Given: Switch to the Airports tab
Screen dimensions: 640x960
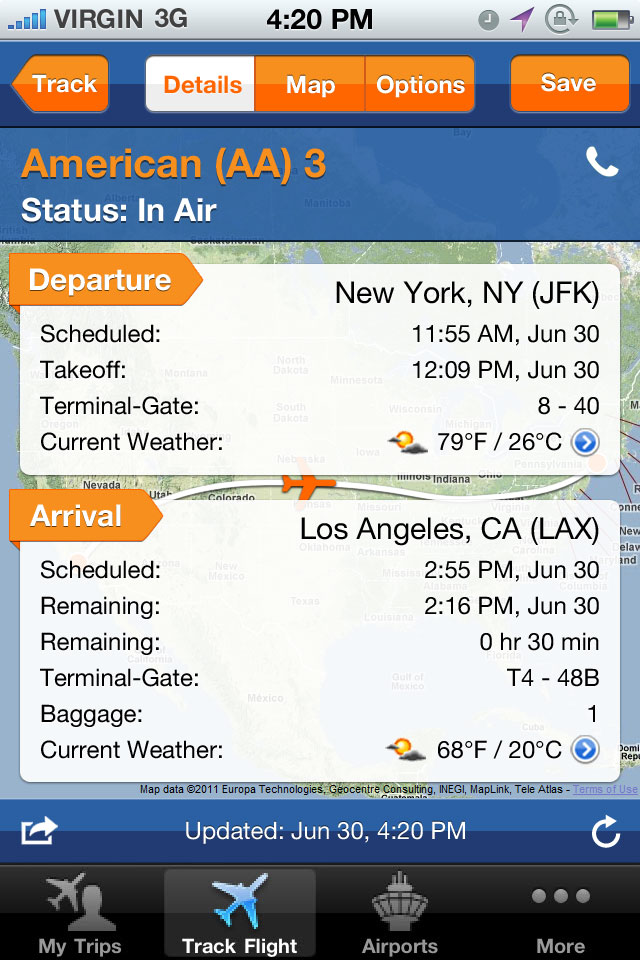Looking at the screenshot, I should click(x=400, y=914).
